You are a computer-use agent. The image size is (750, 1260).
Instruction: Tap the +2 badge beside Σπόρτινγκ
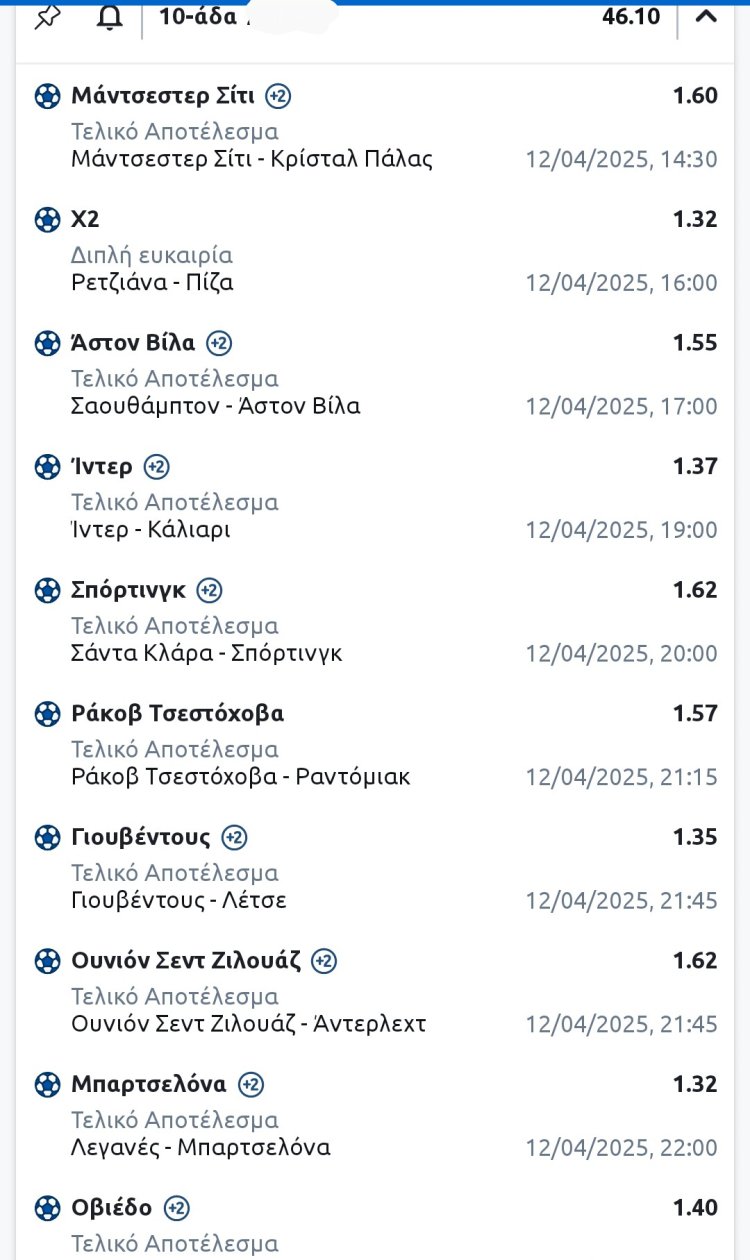(x=209, y=590)
